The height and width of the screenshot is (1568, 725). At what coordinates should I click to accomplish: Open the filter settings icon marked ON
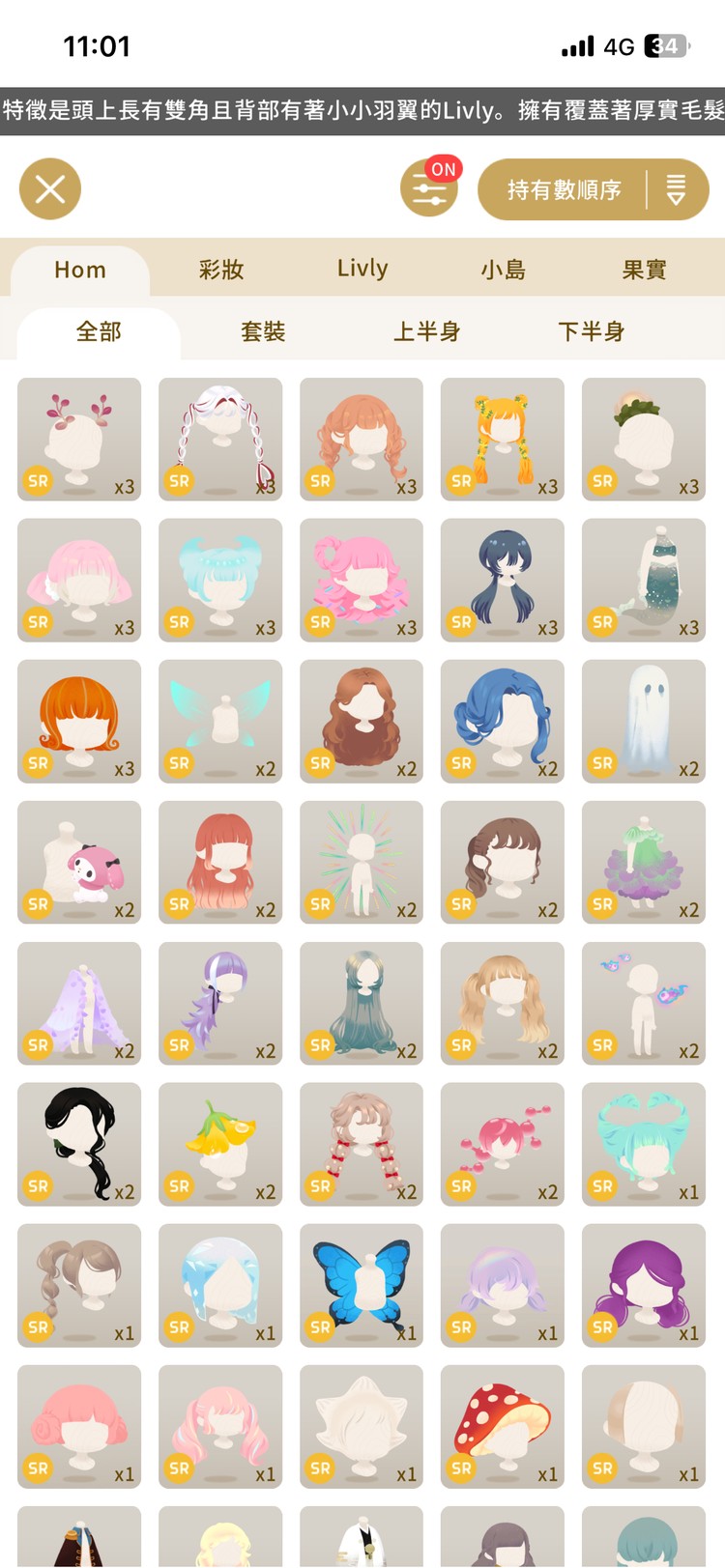(429, 189)
